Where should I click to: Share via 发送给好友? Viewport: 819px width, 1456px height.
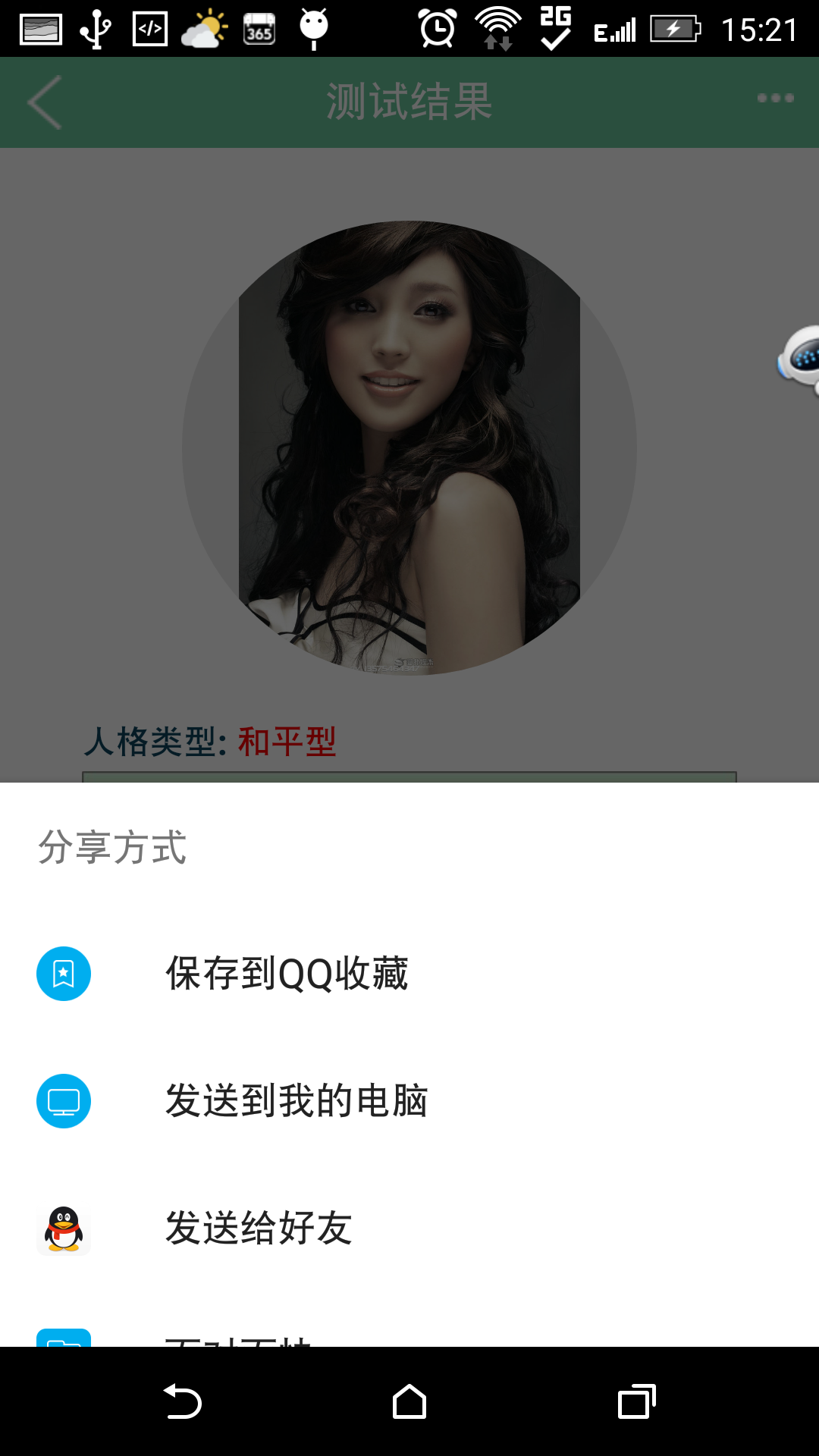pyautogui.click(x=258, y=1228)
